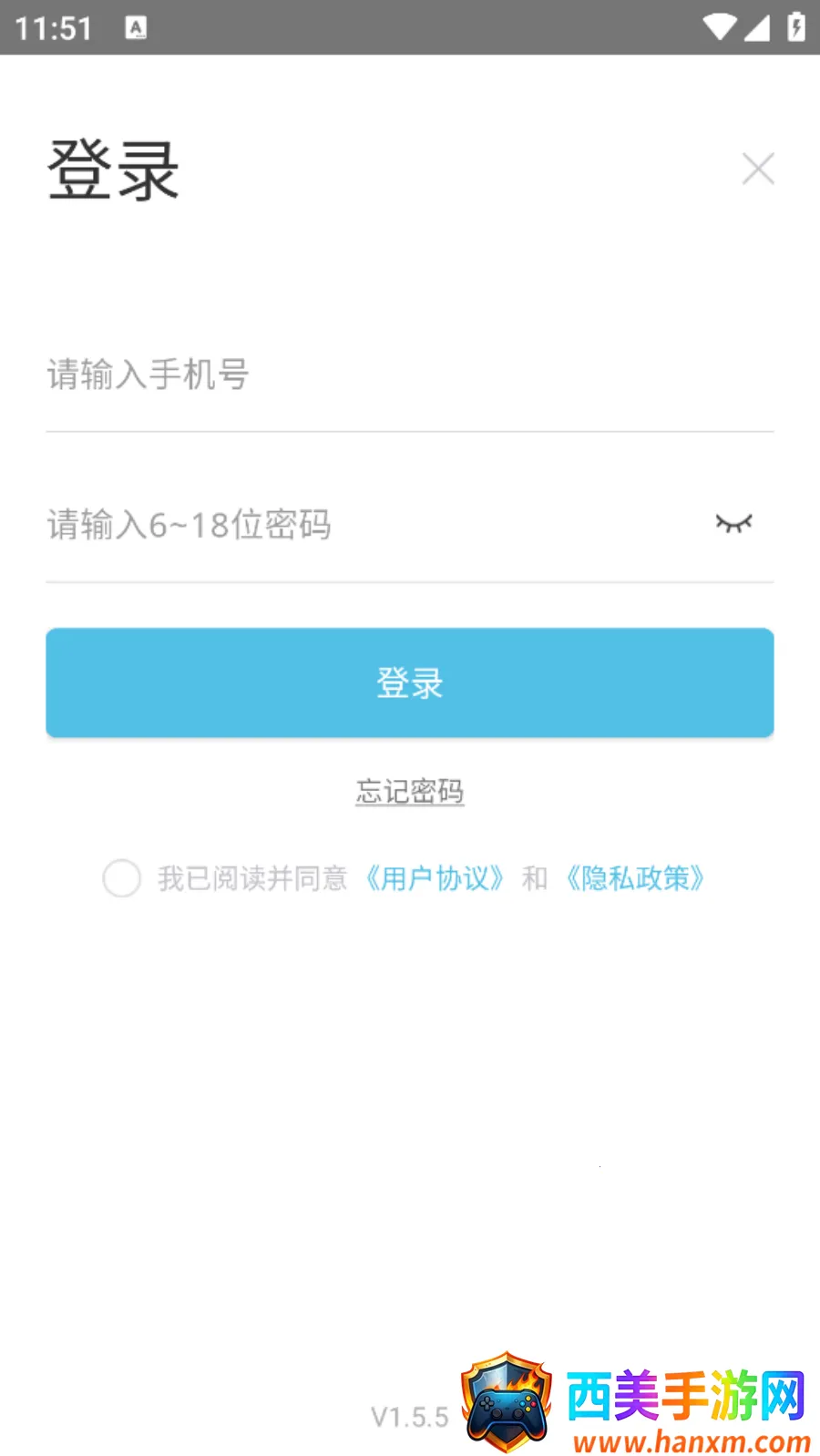
Task: Toggle password visibility eye icon
Action: (x=733, y=524)
